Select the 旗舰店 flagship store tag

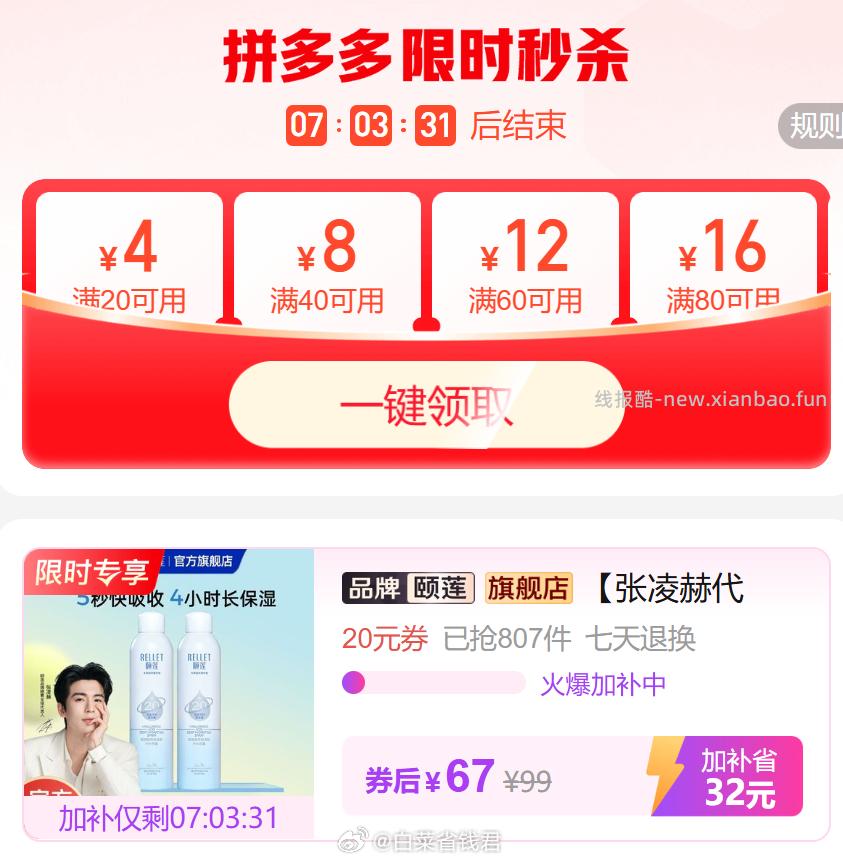[x=527, y=588]
